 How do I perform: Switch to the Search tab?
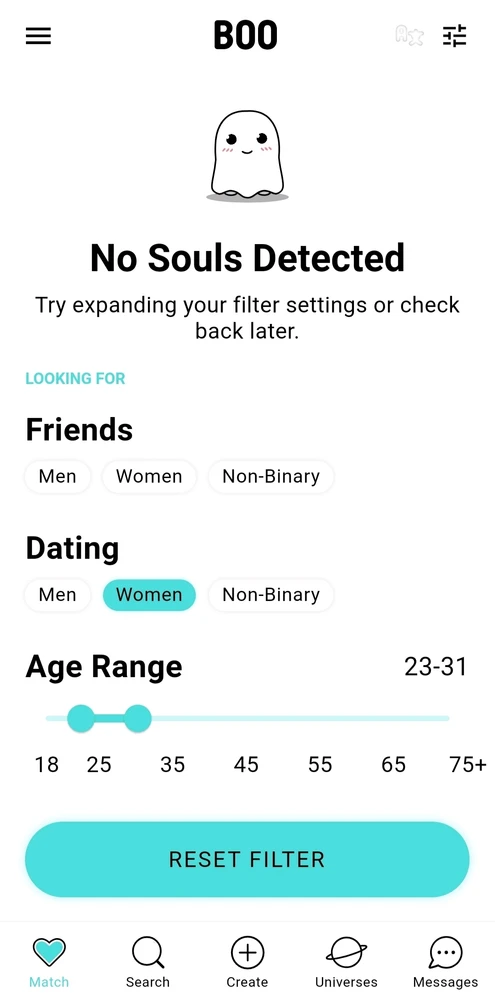click(x=148, y=963)
